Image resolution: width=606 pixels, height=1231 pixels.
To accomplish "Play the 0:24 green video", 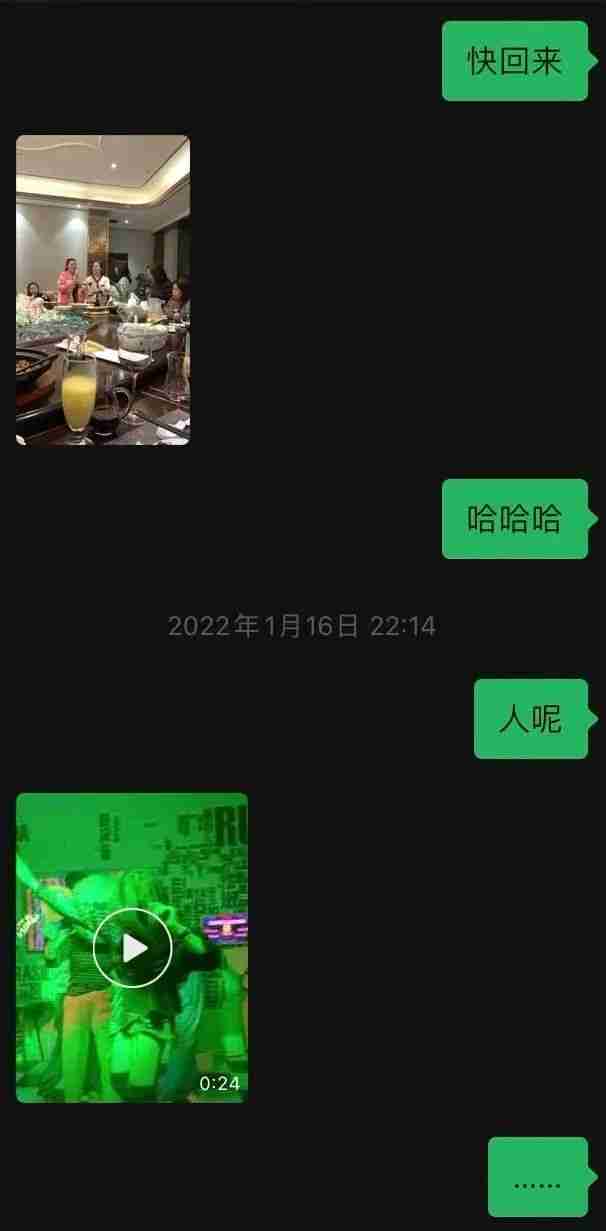I will tap(132, 947).
